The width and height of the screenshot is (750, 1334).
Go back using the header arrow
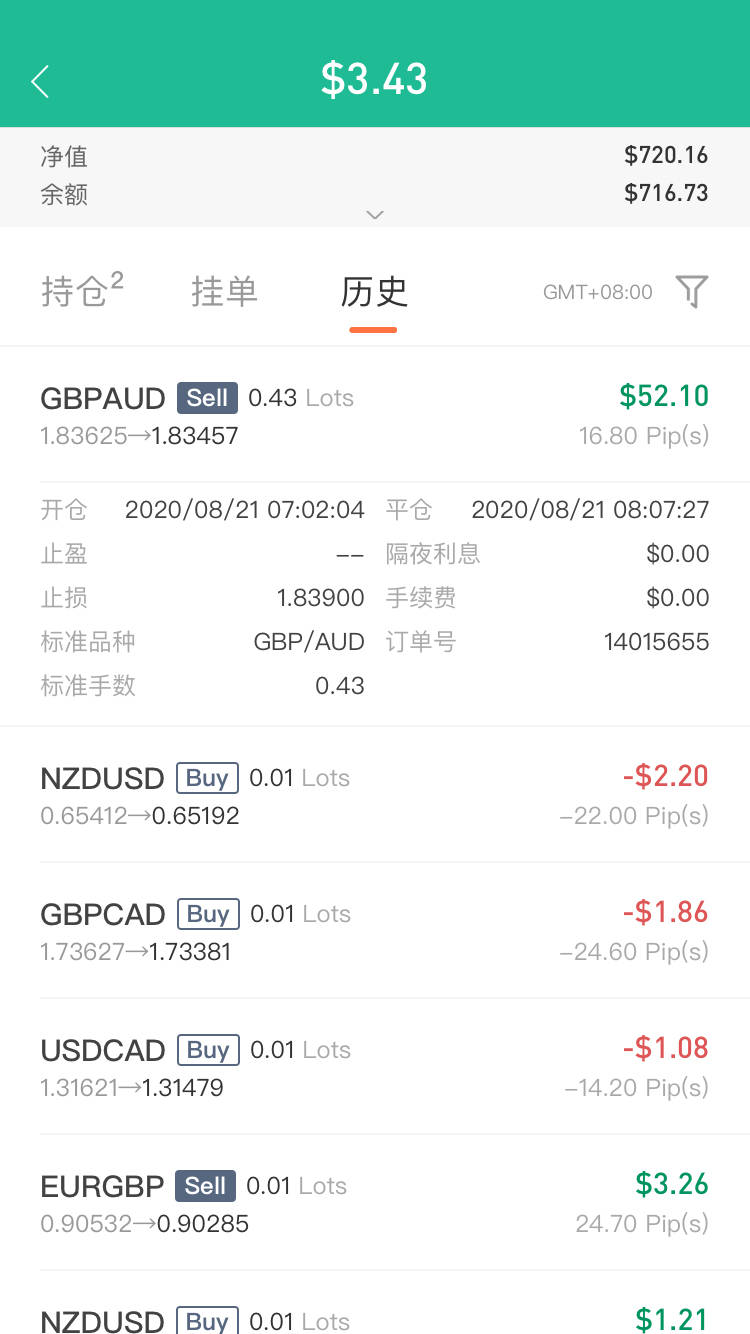pyautogui.click(x=40, y=81)
